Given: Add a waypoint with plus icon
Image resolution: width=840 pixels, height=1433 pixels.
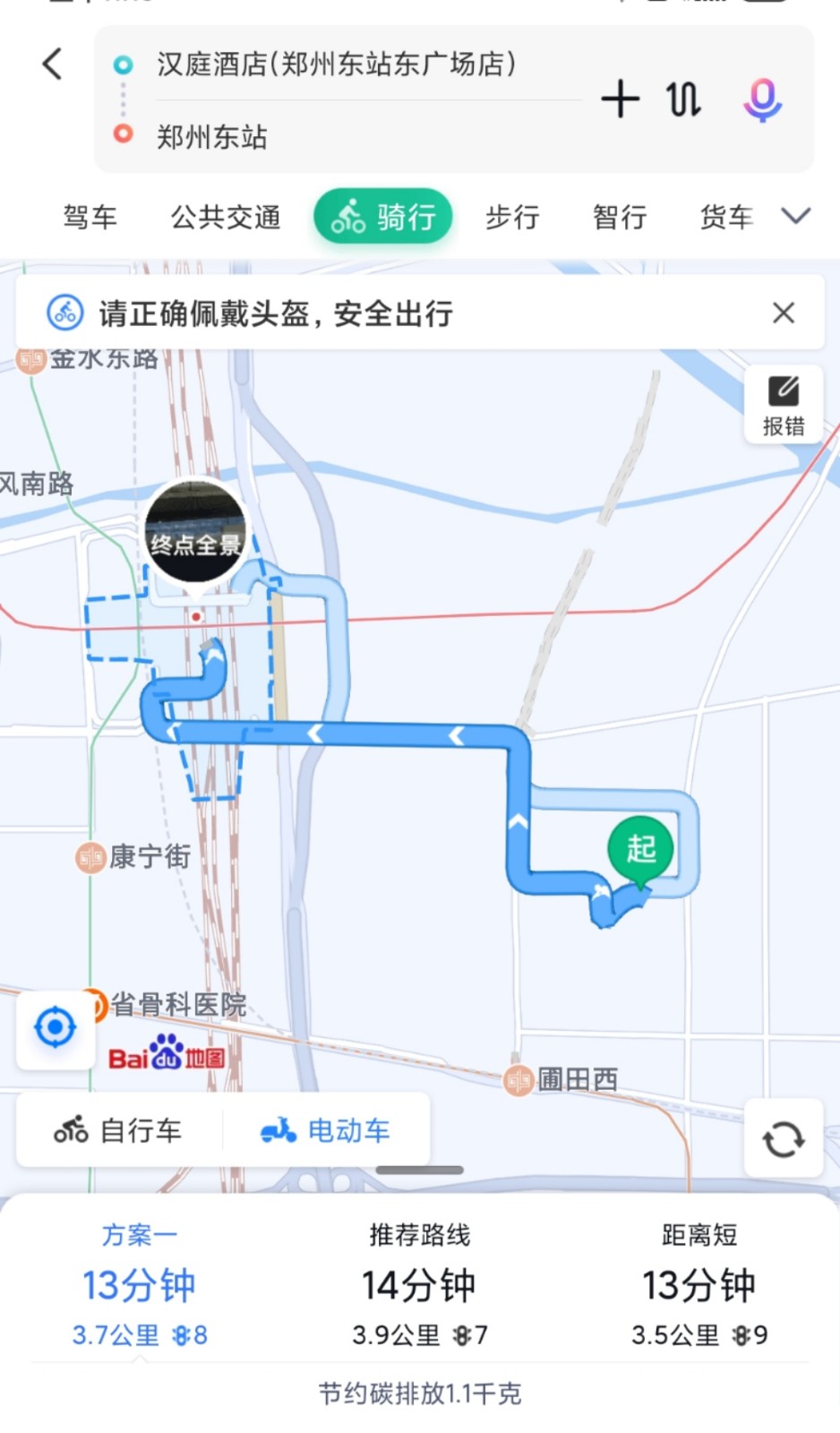Looking at the screenshot, I should click(x=620, y=99).
